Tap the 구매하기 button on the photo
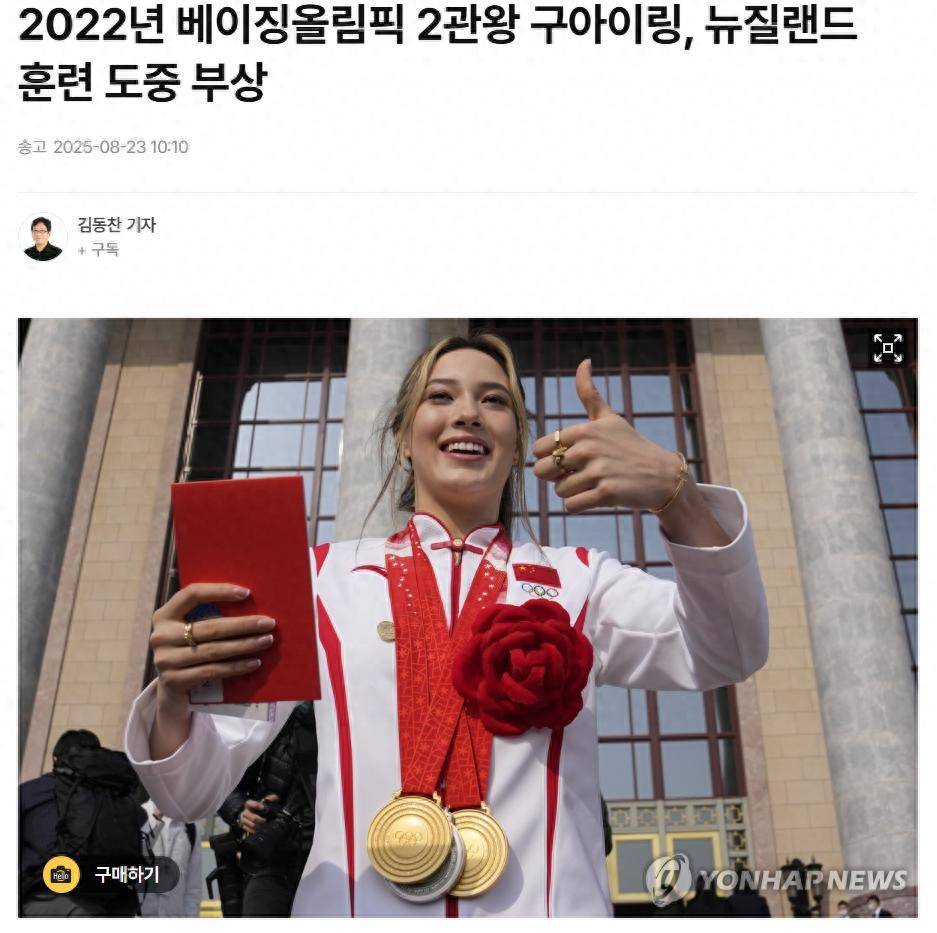Viewport: 937px width, 933px height. click(x=112, y=875)
